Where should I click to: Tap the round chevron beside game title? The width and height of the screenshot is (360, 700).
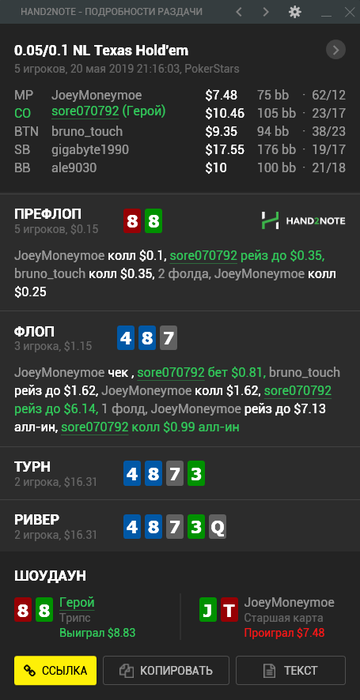(x=336, y=50)
